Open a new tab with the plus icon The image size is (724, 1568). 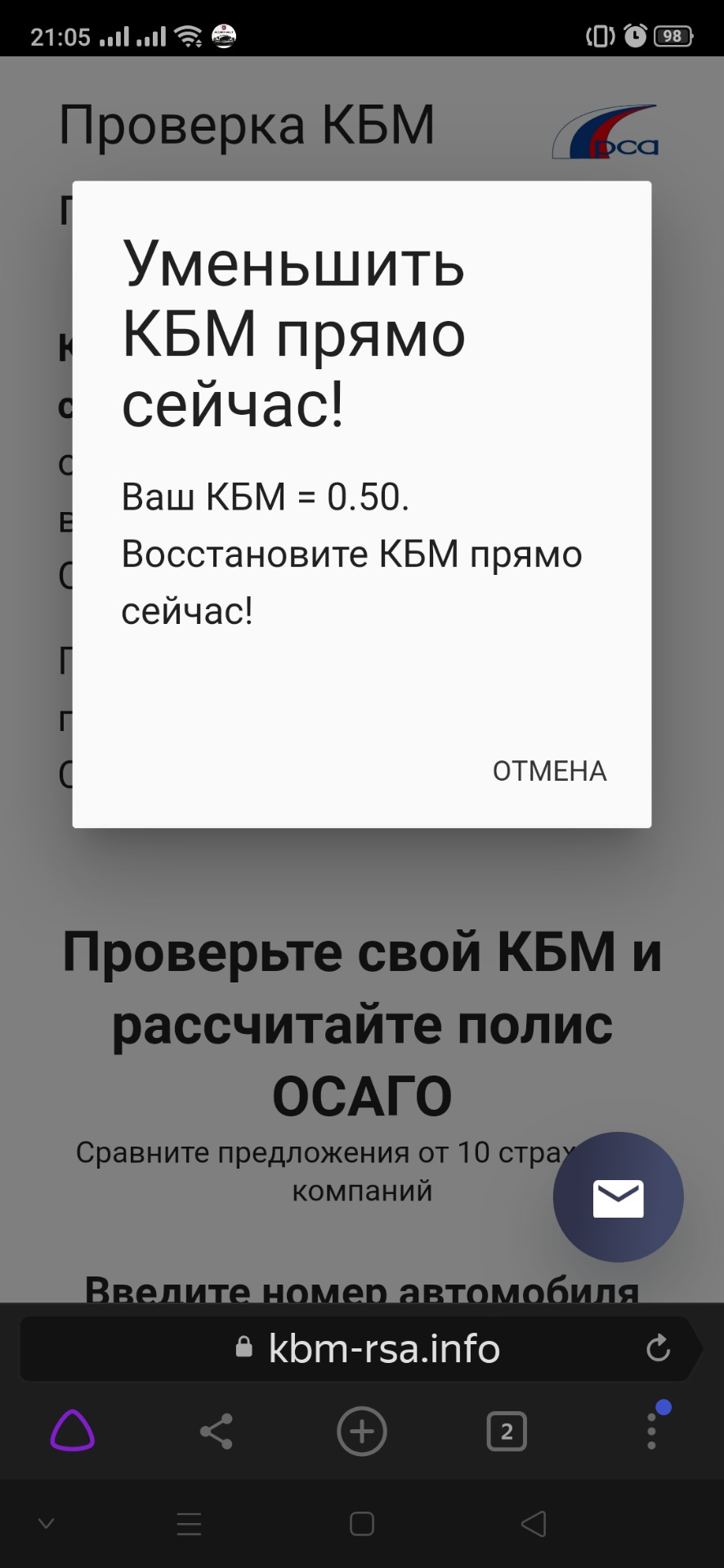(361, 1431)
